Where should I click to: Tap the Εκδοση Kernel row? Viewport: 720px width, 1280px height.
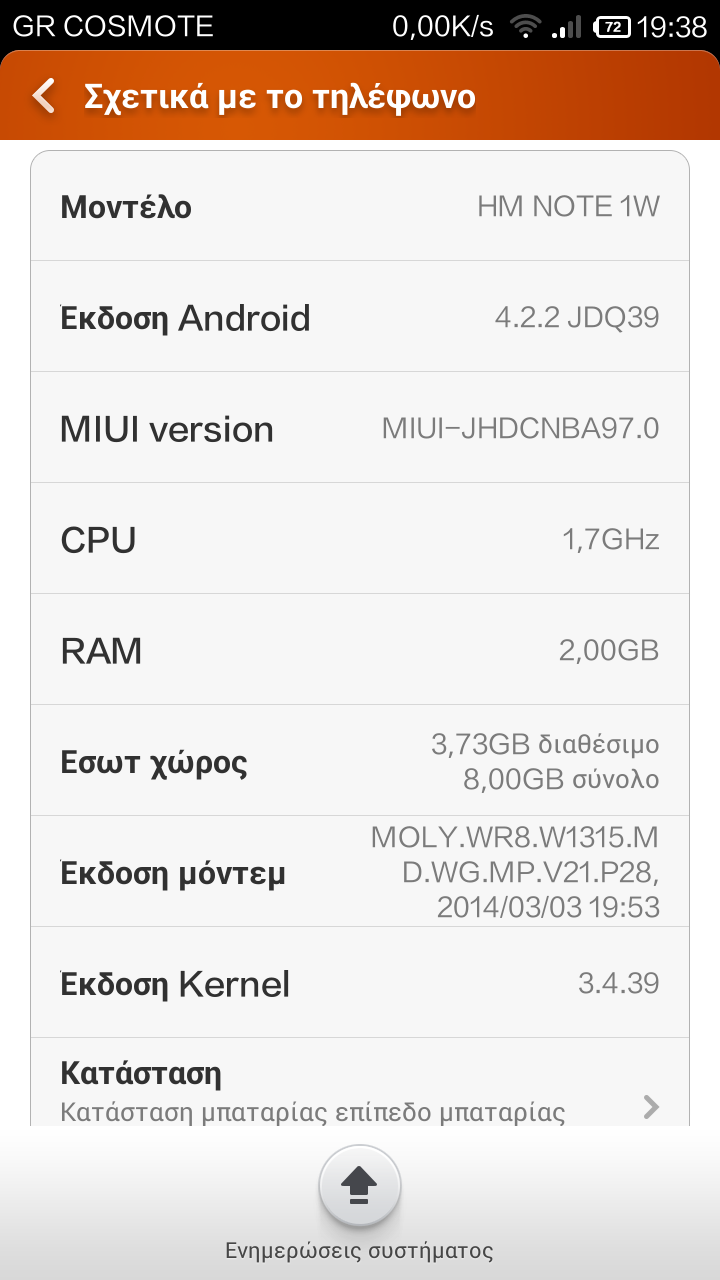coord(360,983)
